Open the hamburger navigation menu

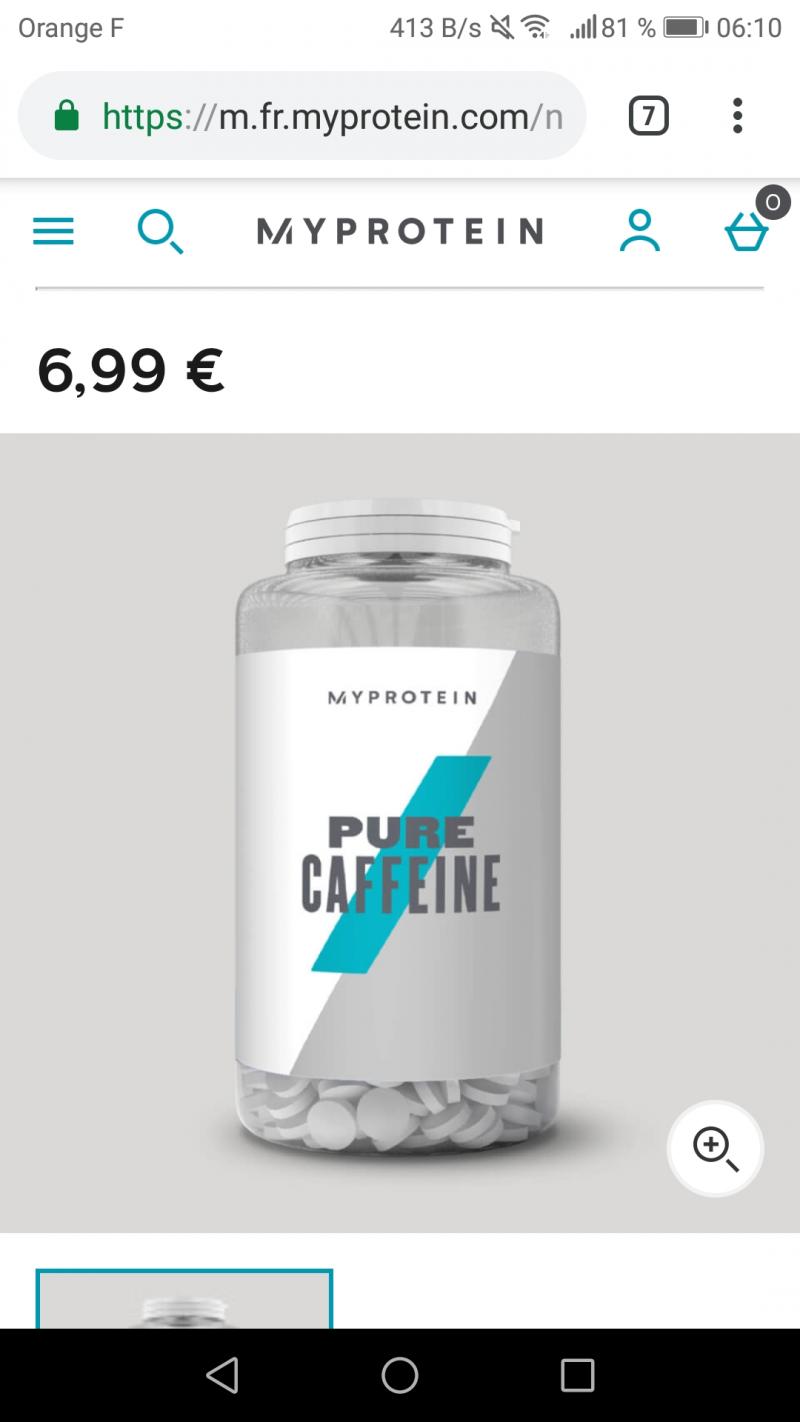click(53, 231)
